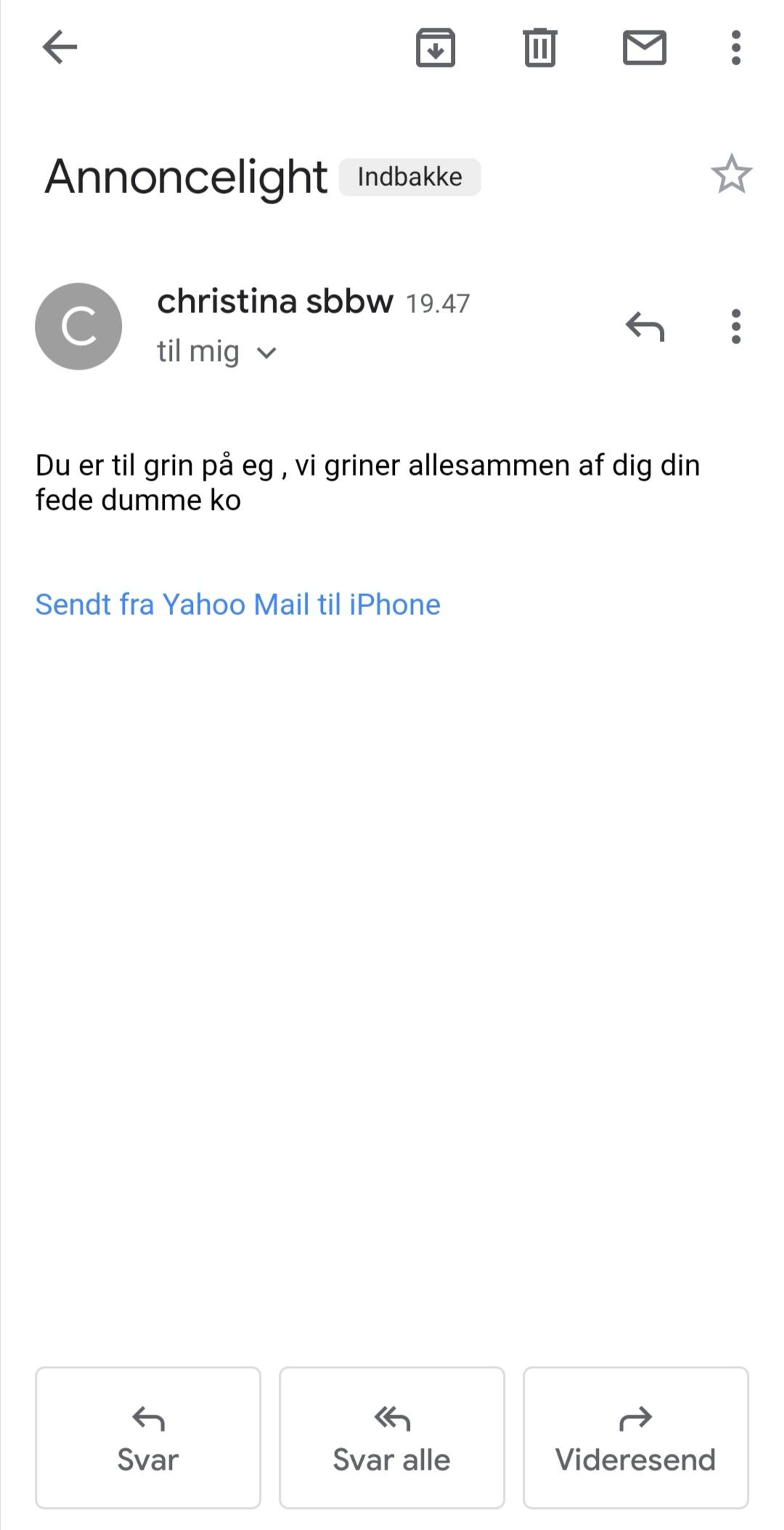
Task: Archive this email
Action: 436,48
